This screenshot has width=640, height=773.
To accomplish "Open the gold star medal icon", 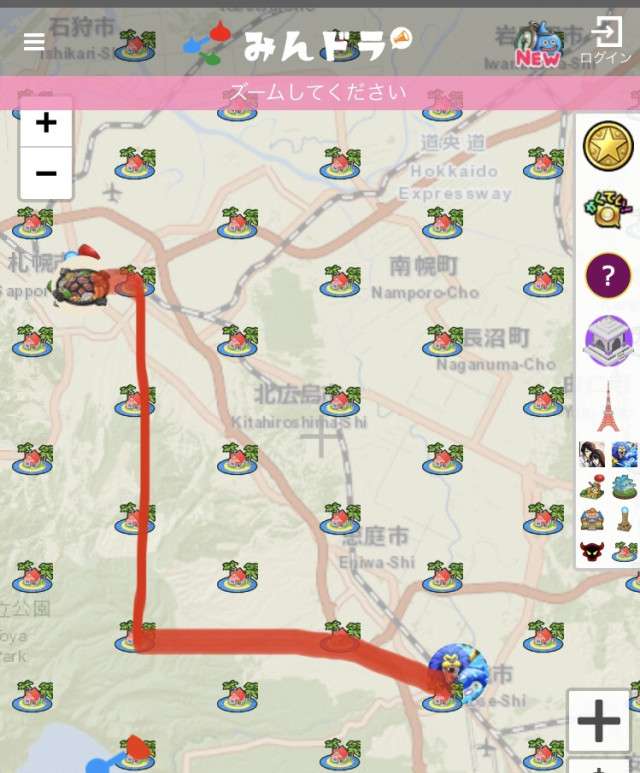I will tap(608, 147).
